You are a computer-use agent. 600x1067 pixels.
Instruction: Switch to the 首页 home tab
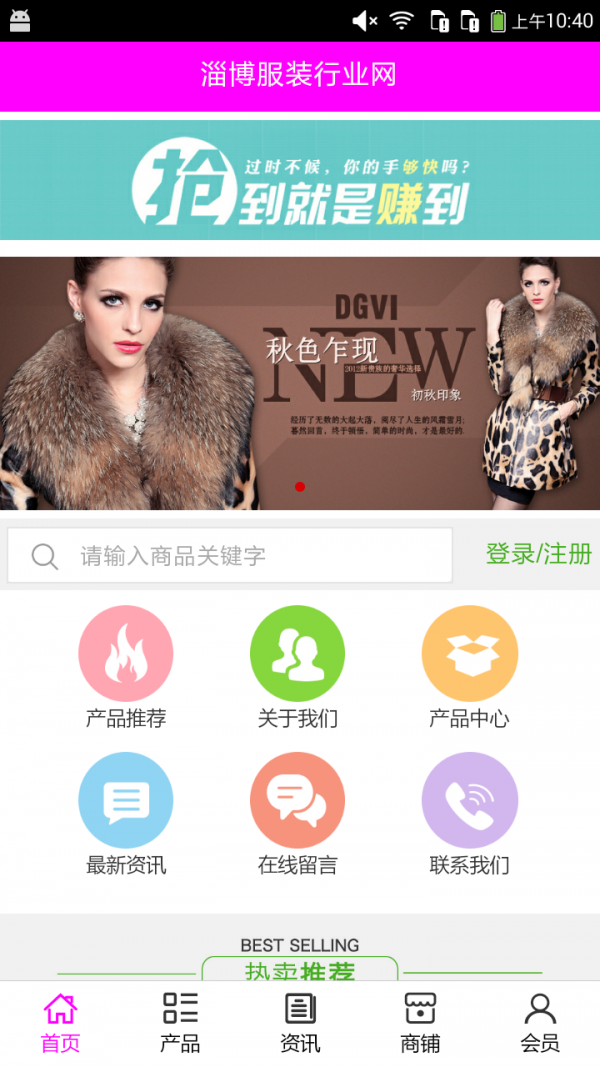tap(60, 1023)
